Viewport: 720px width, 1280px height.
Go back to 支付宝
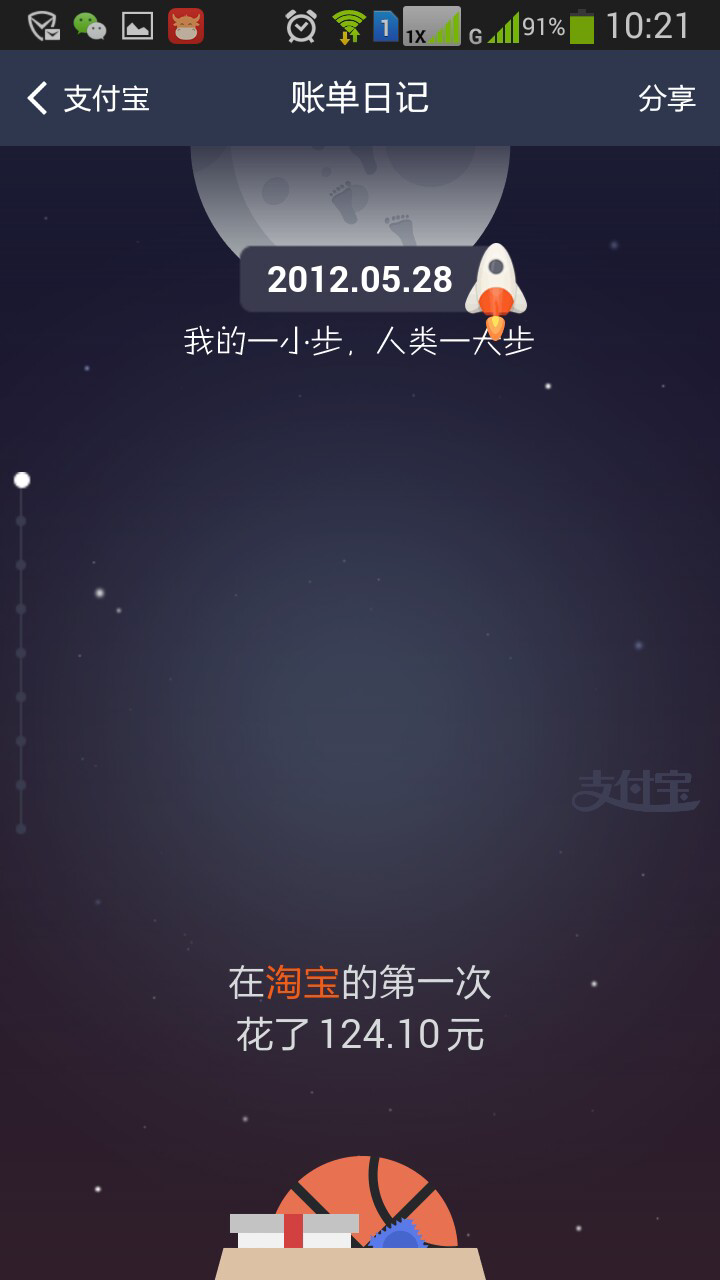(88, 98)
